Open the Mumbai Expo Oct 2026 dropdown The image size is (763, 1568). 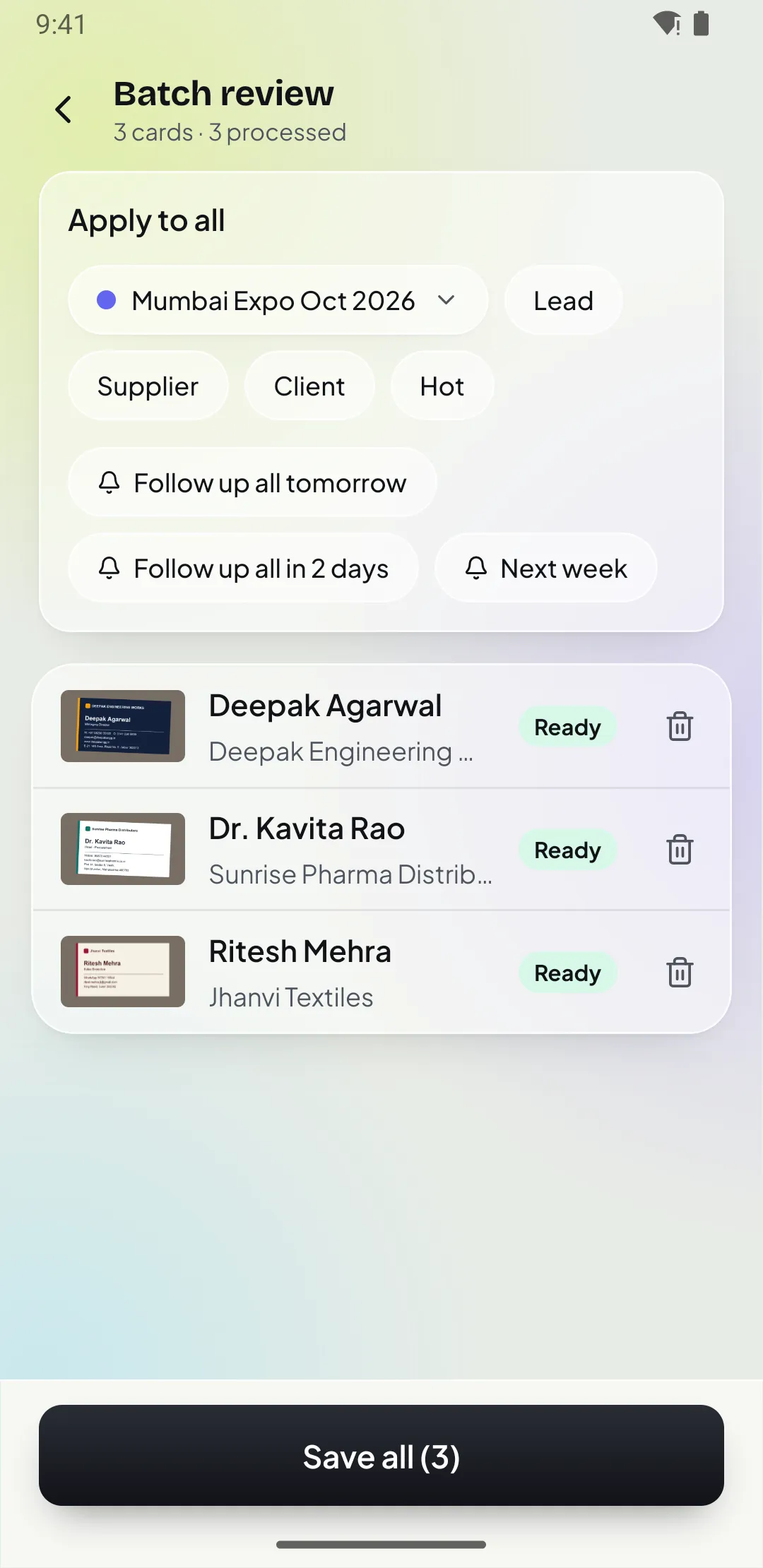[x=278, y=300]
